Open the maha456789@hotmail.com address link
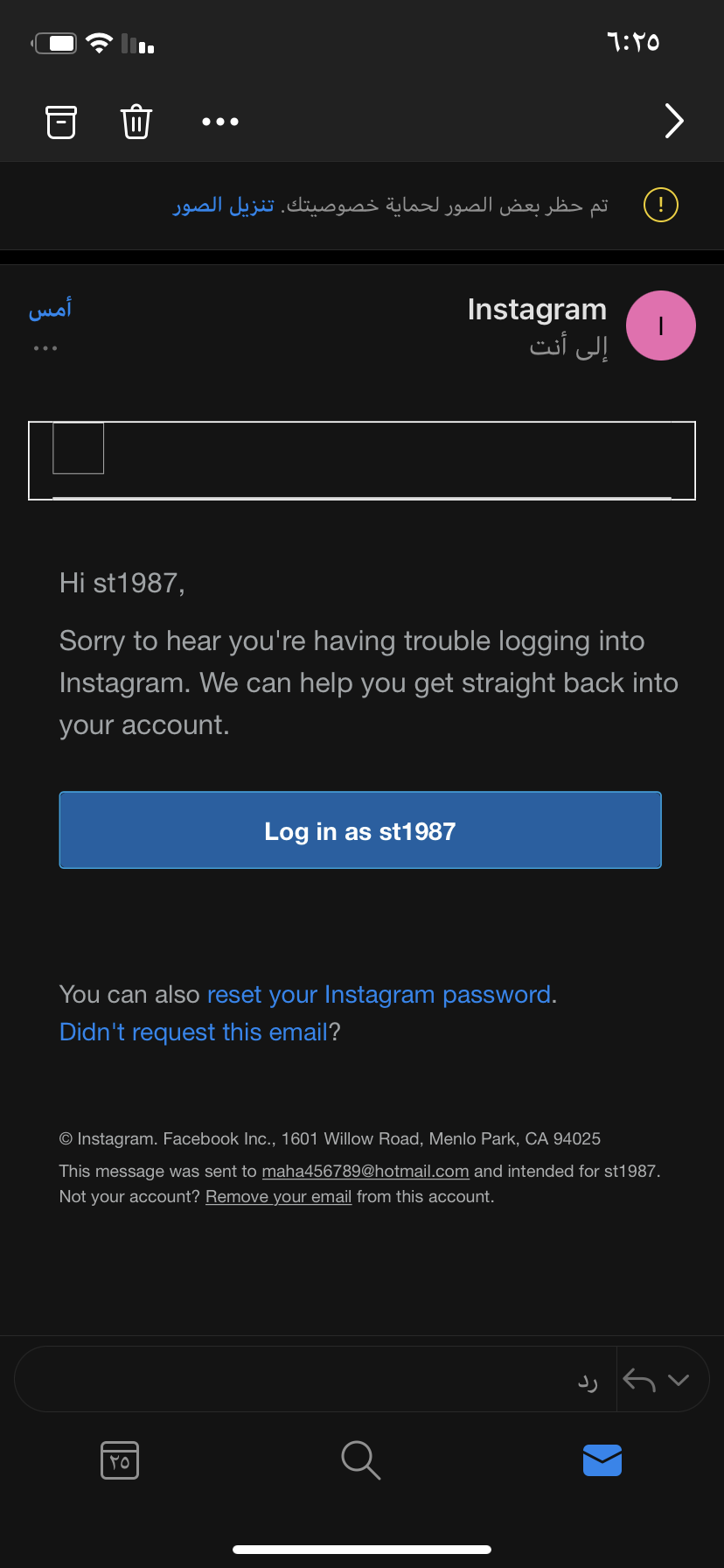 tap(365, 1171)
